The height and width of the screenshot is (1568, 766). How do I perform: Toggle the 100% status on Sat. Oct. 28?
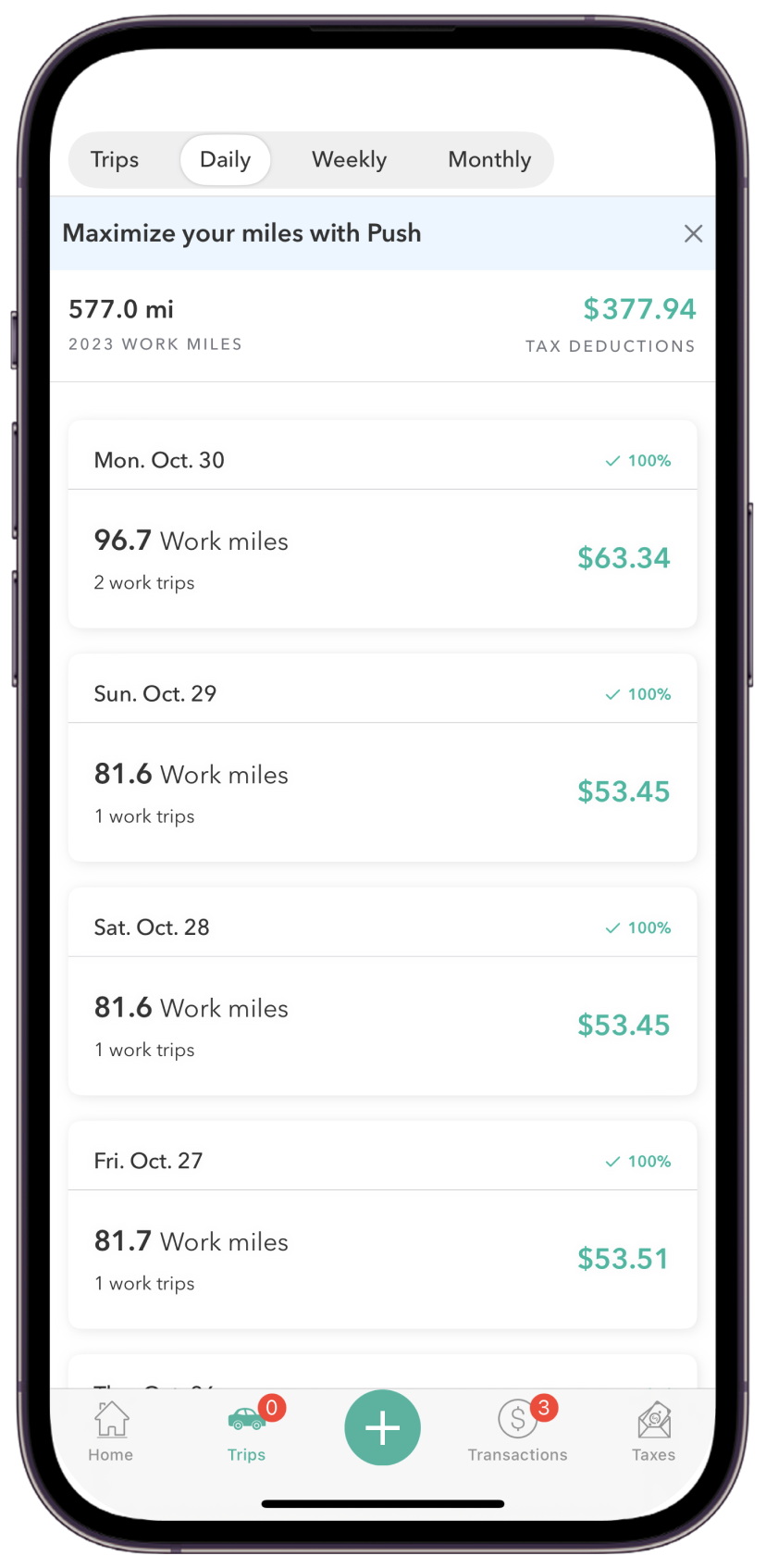point(637,927)
